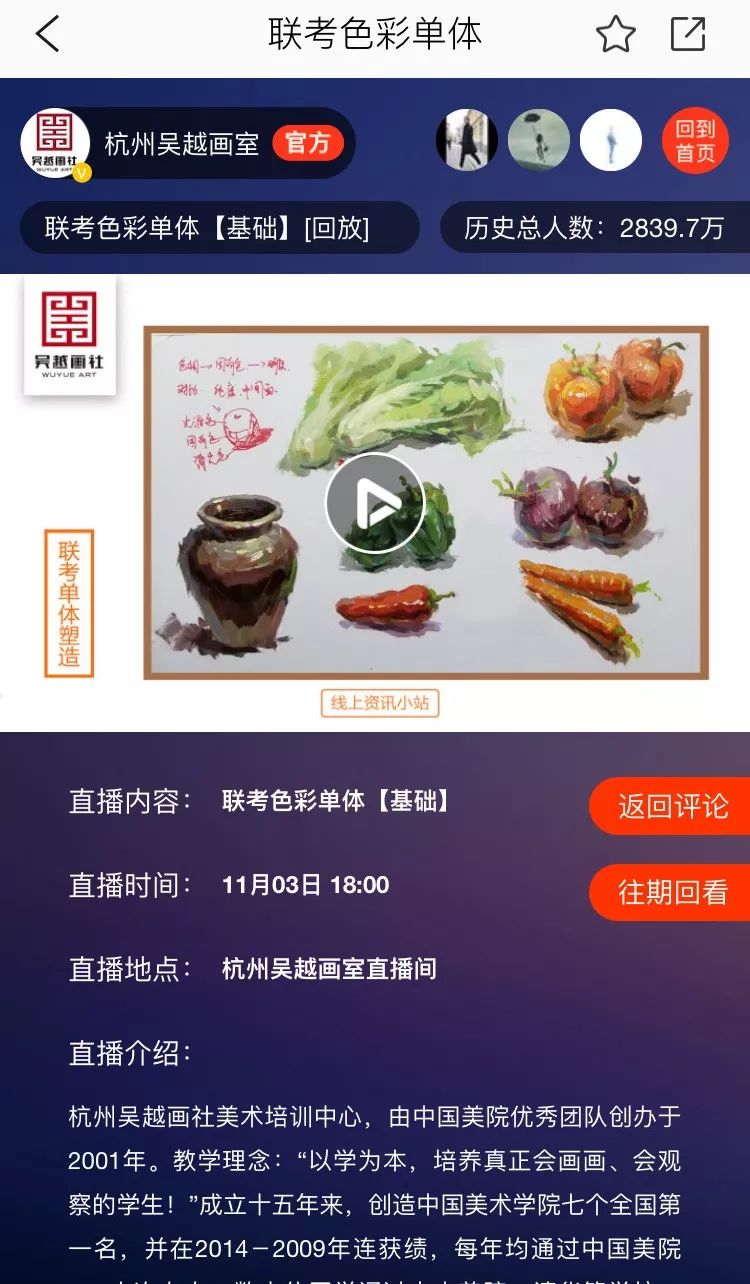The height and width of the screenshot is (1284, 750).
Task: Tap 返回评论 to return to comments
Action: (671, 806)
